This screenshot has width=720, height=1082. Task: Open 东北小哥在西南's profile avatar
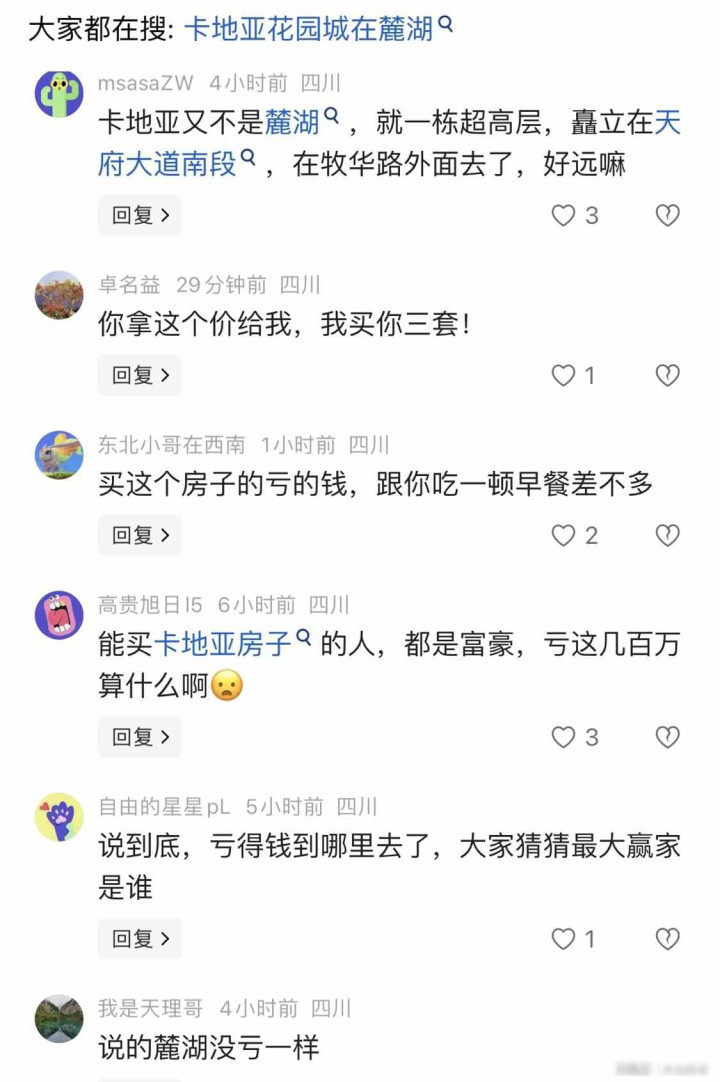(x=59, y=455)
